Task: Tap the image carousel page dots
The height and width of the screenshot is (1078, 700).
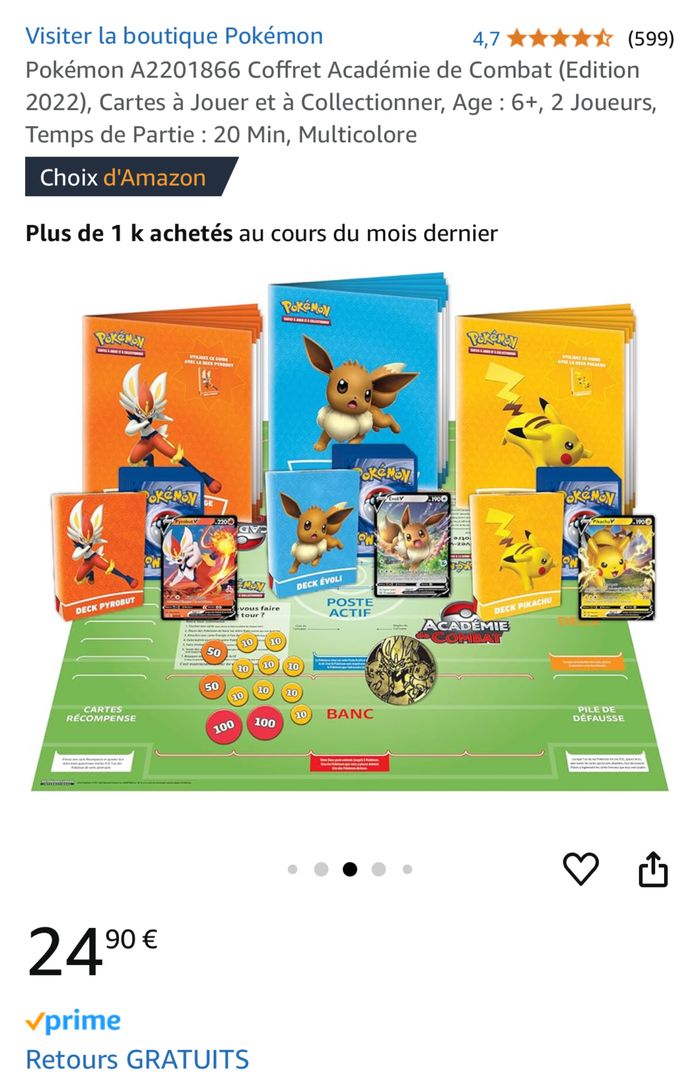Action: point(350,869)
